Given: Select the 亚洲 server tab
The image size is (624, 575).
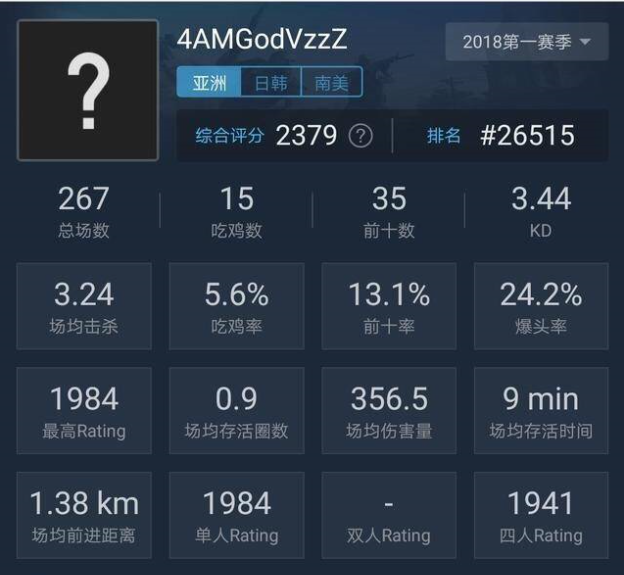Looking at the screenshot, I should pyautogui.click(x=209, y=84).
